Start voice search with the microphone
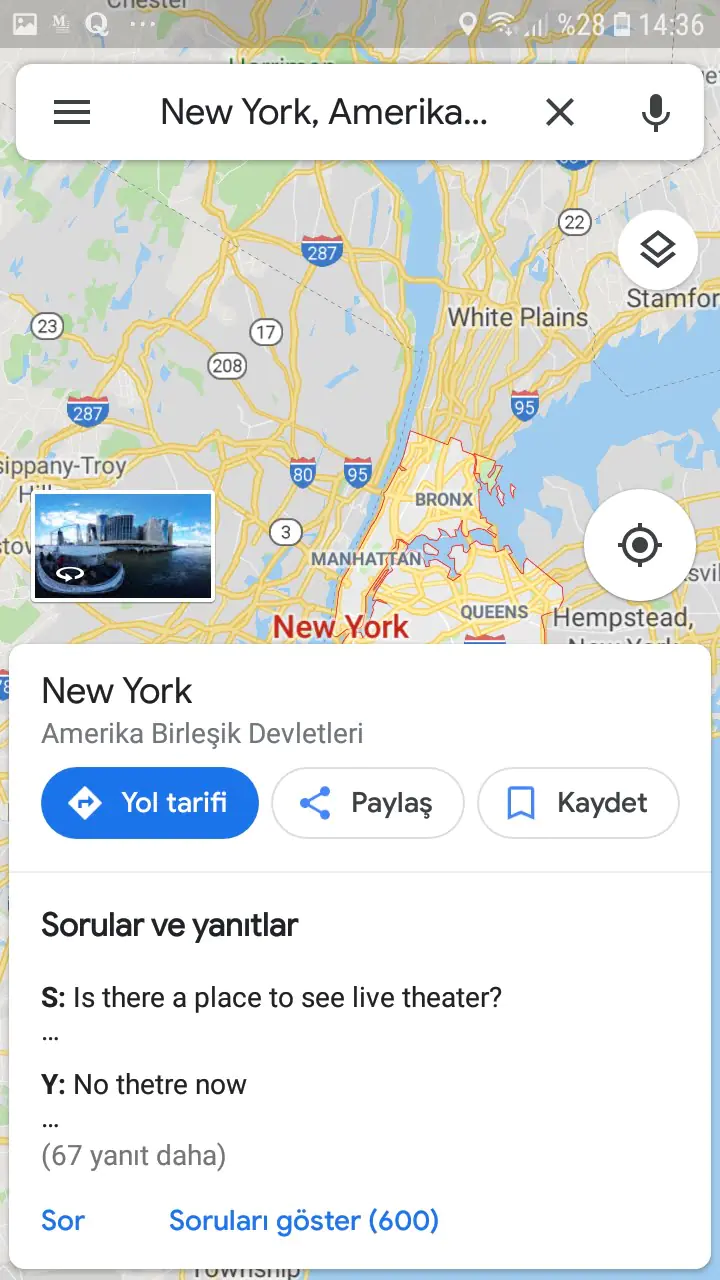This screenshot has height=1280, width=720. (x=655, y=112)
